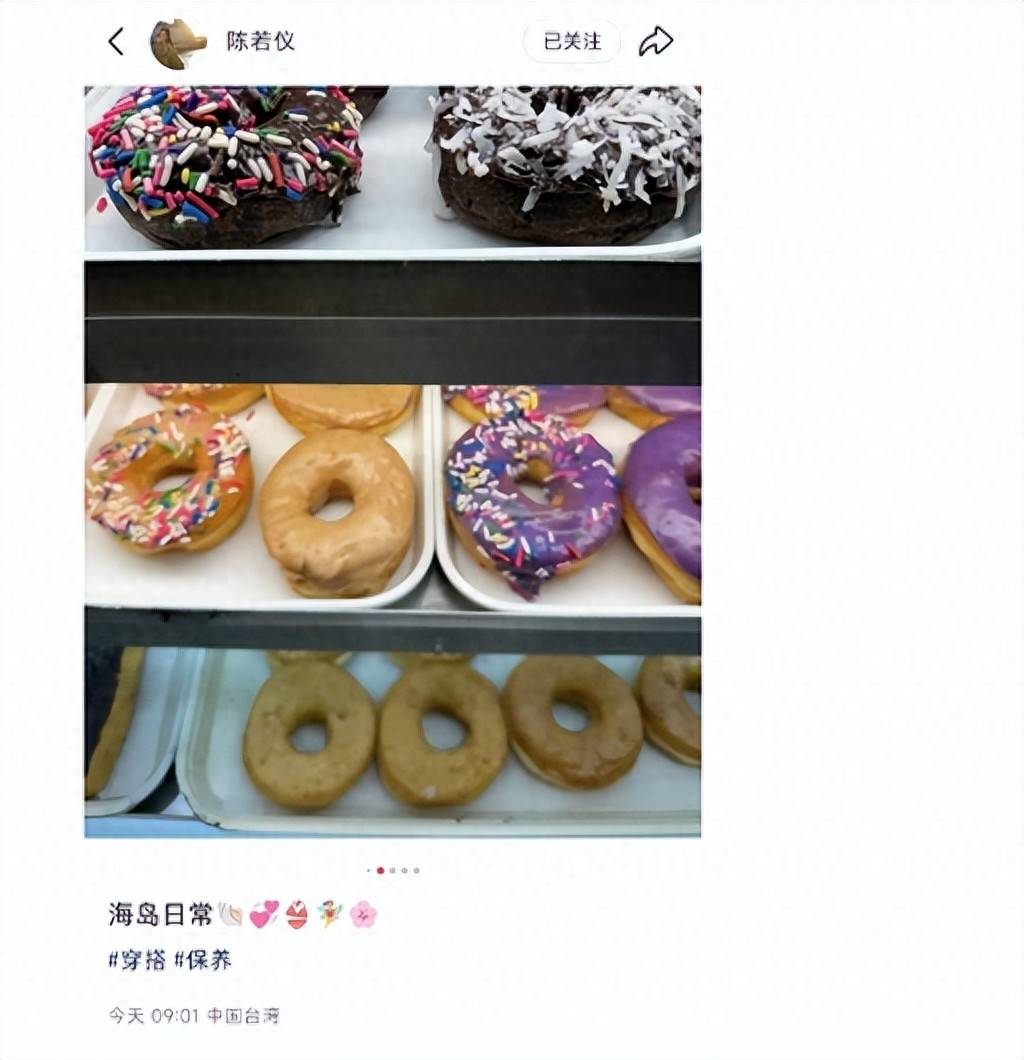This screenshot has height=1060, width=1024.
Task: Open the #穿搭 hashtag
Action: [137, 960]
